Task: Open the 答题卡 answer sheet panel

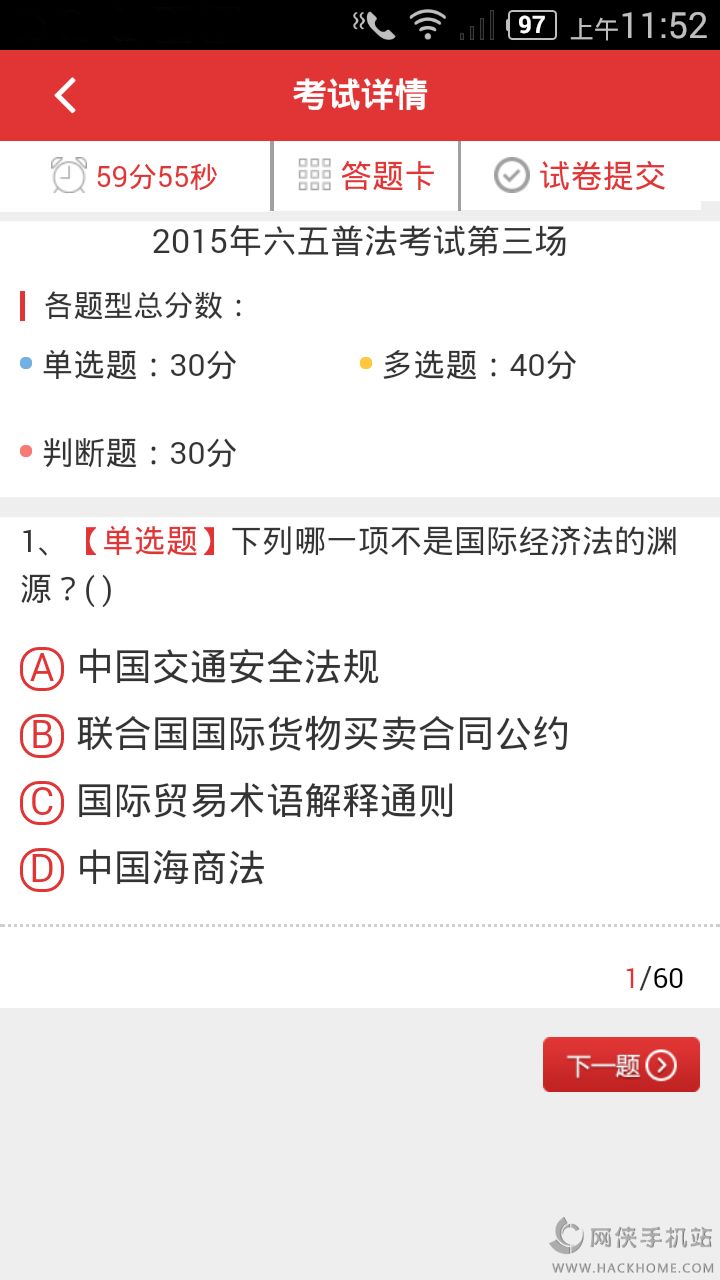Action: point(385,175)
